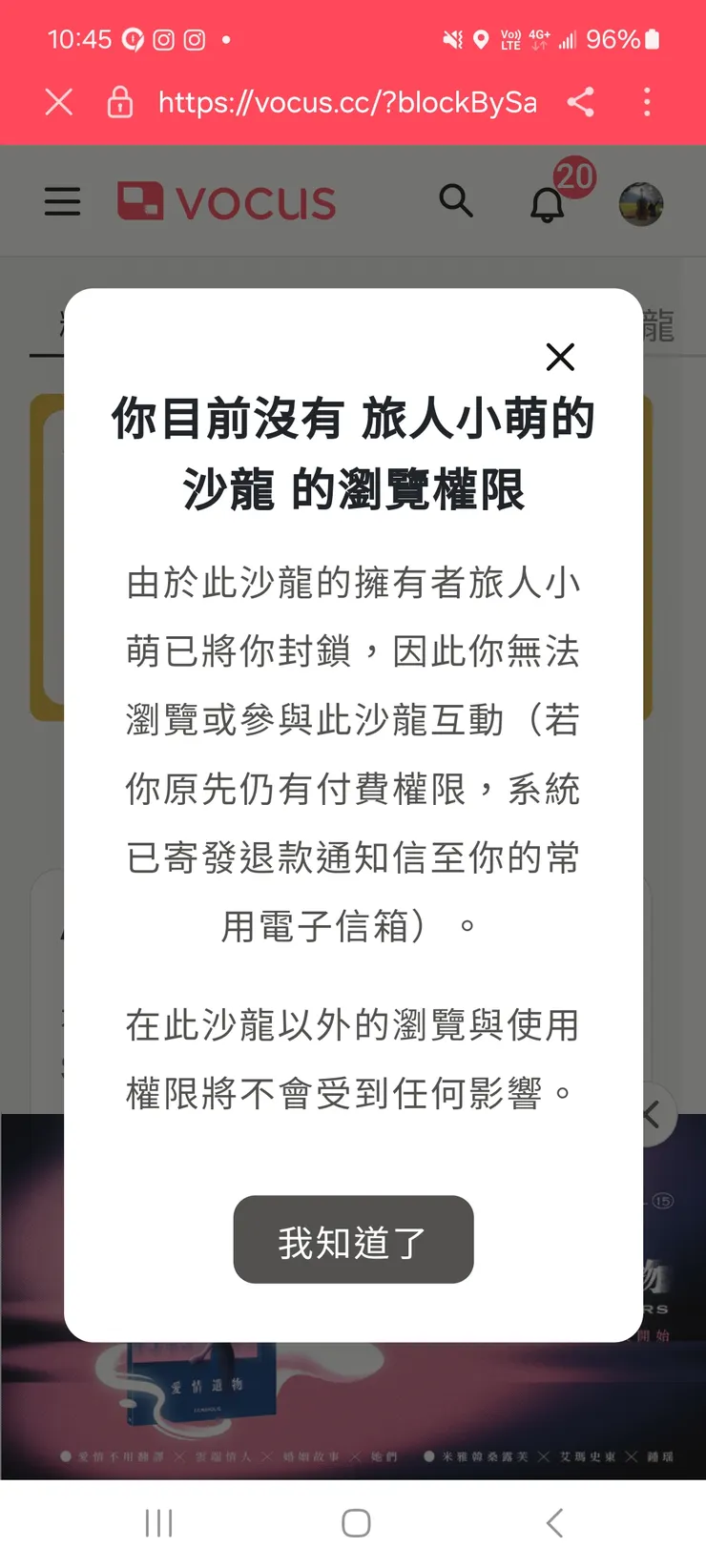Screen dimensions: 706x1568
Task: Tap the profile avatar photo
Action: (641, 202)
